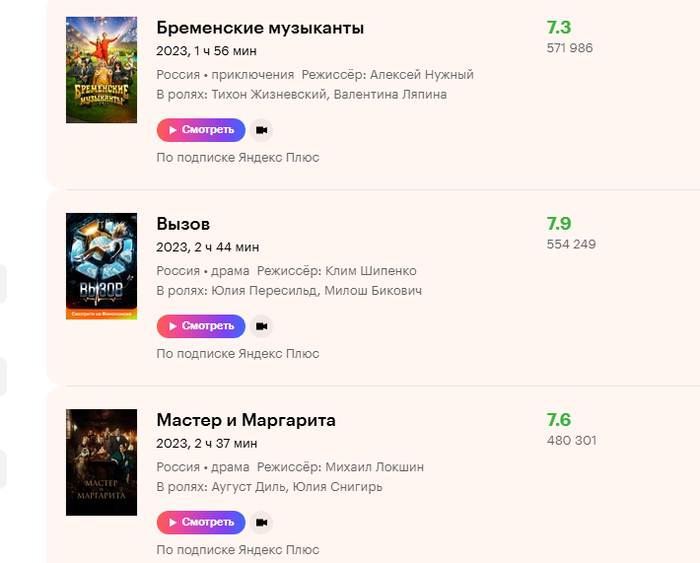
Task: Open the Вызов movie poster
Action: [x=101, y=267]
